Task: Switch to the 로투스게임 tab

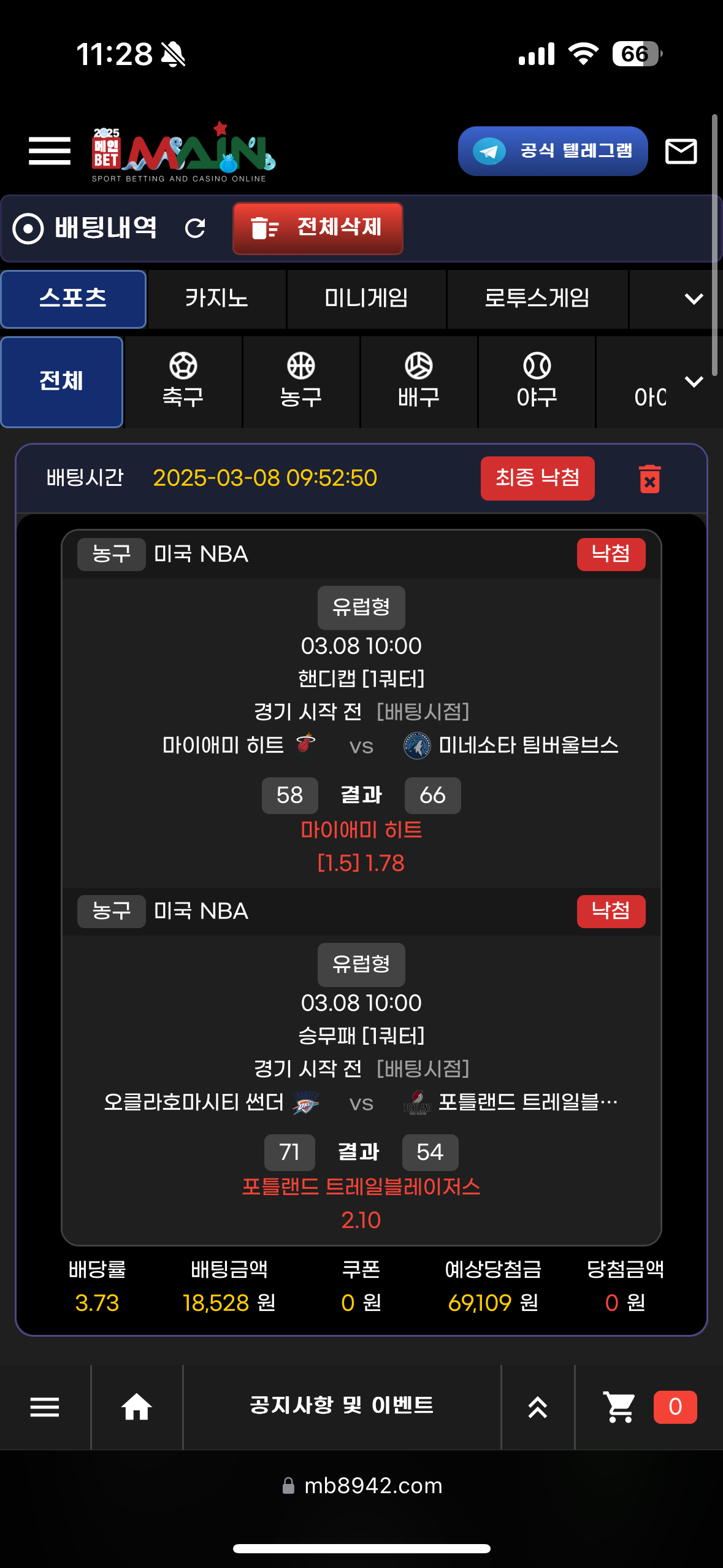Action: [x=537, y=299]
